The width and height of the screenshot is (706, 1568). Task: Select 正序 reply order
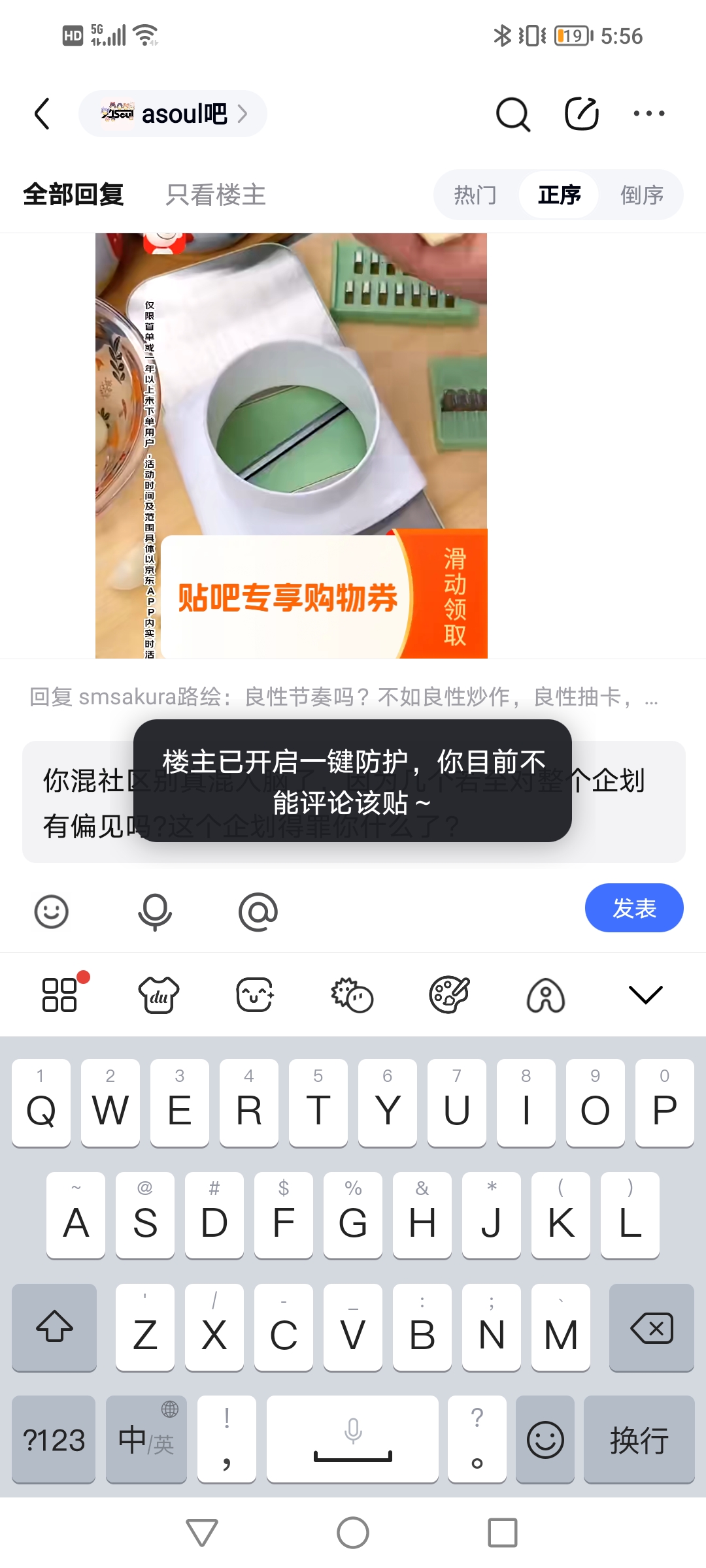[x=559, y=195]
